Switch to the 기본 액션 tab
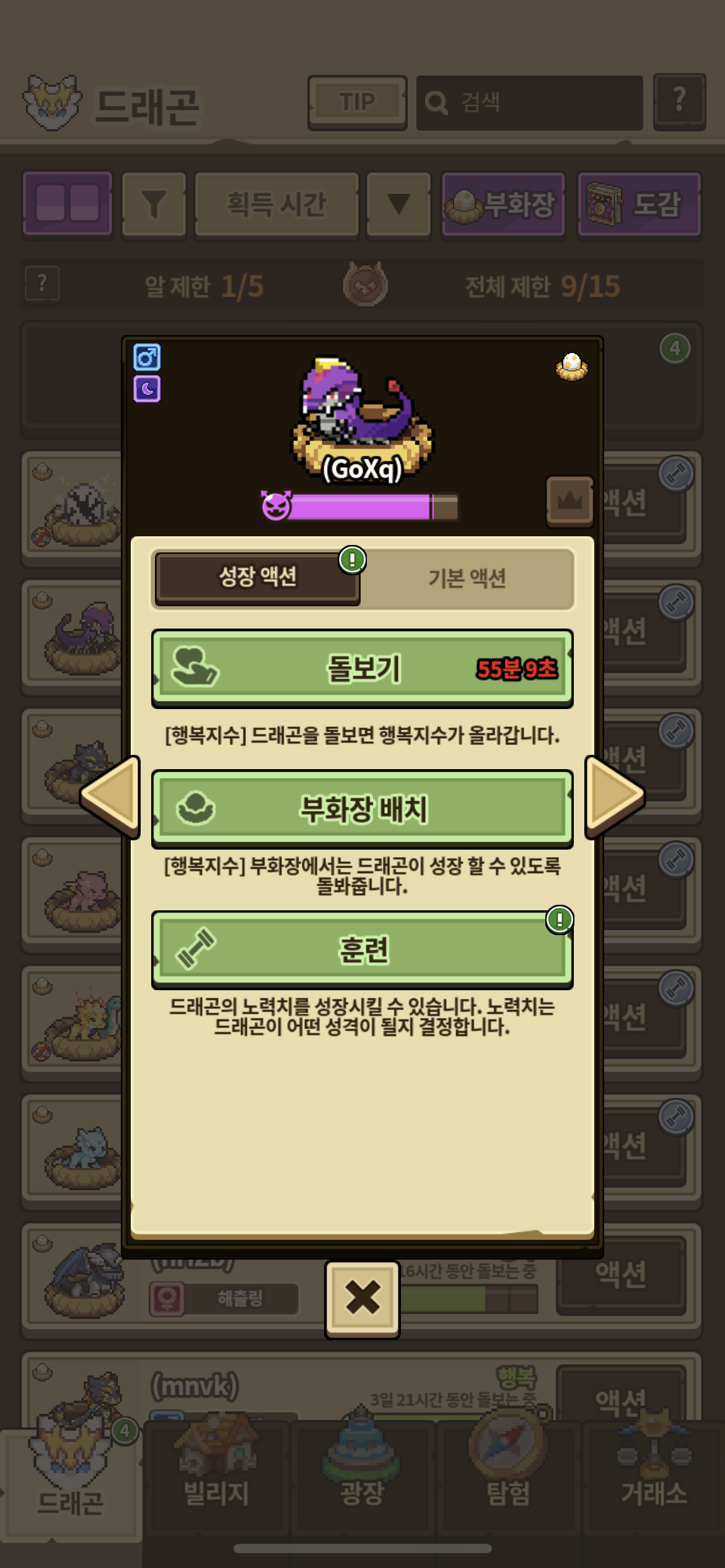This screenshot has width=725, height=1568. point(467,578)
